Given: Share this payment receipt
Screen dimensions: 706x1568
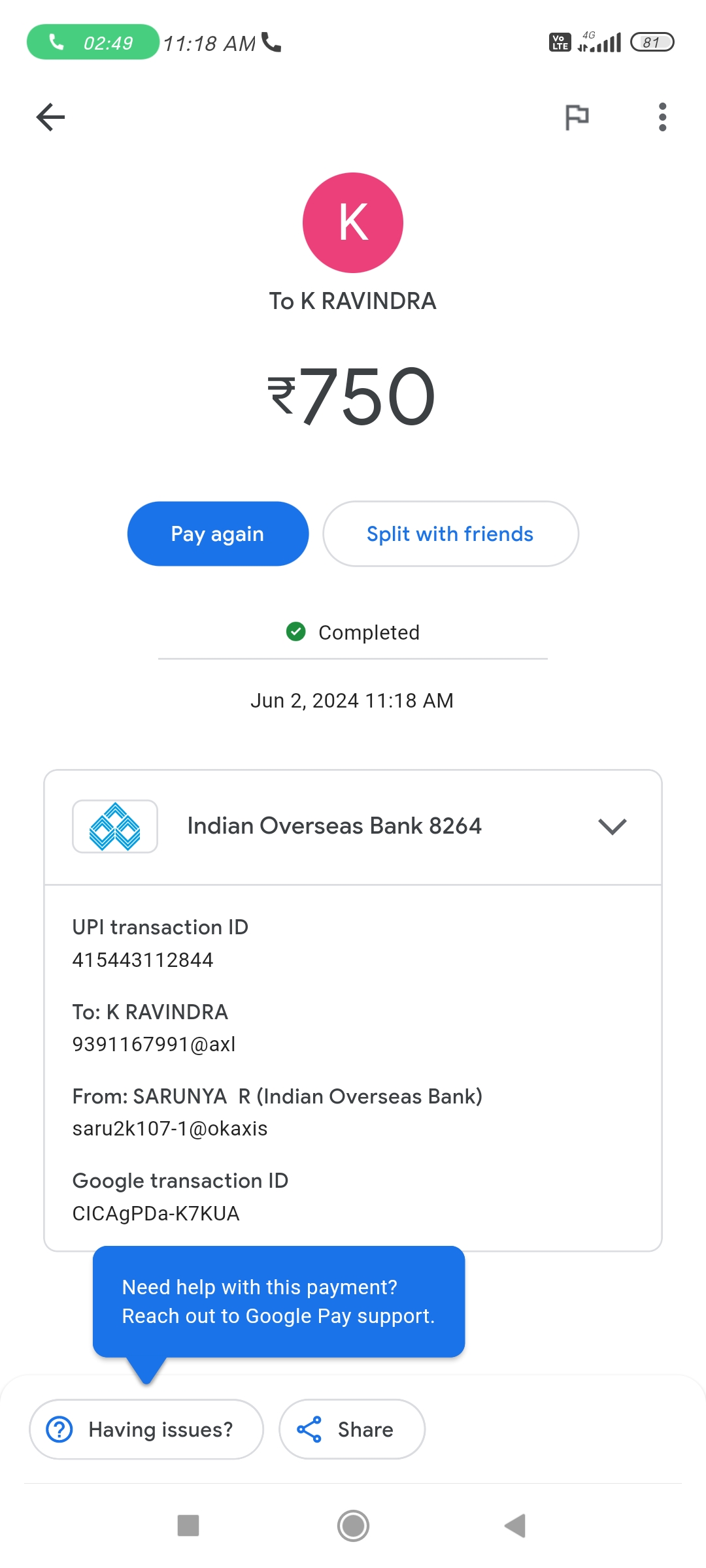Looking at the screenshot, I should point(352,1429).
